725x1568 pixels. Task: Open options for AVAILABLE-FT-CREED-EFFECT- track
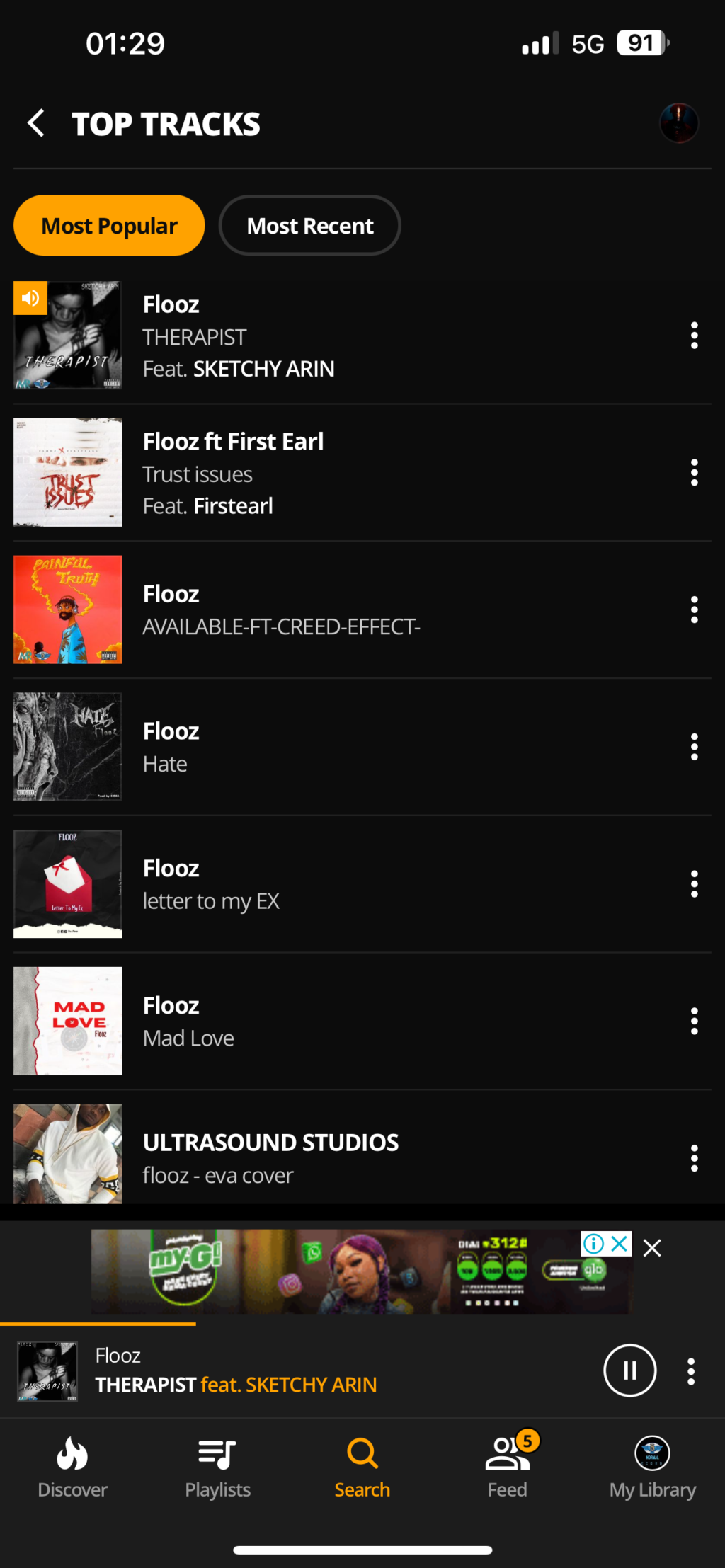(x=694, y=610)
